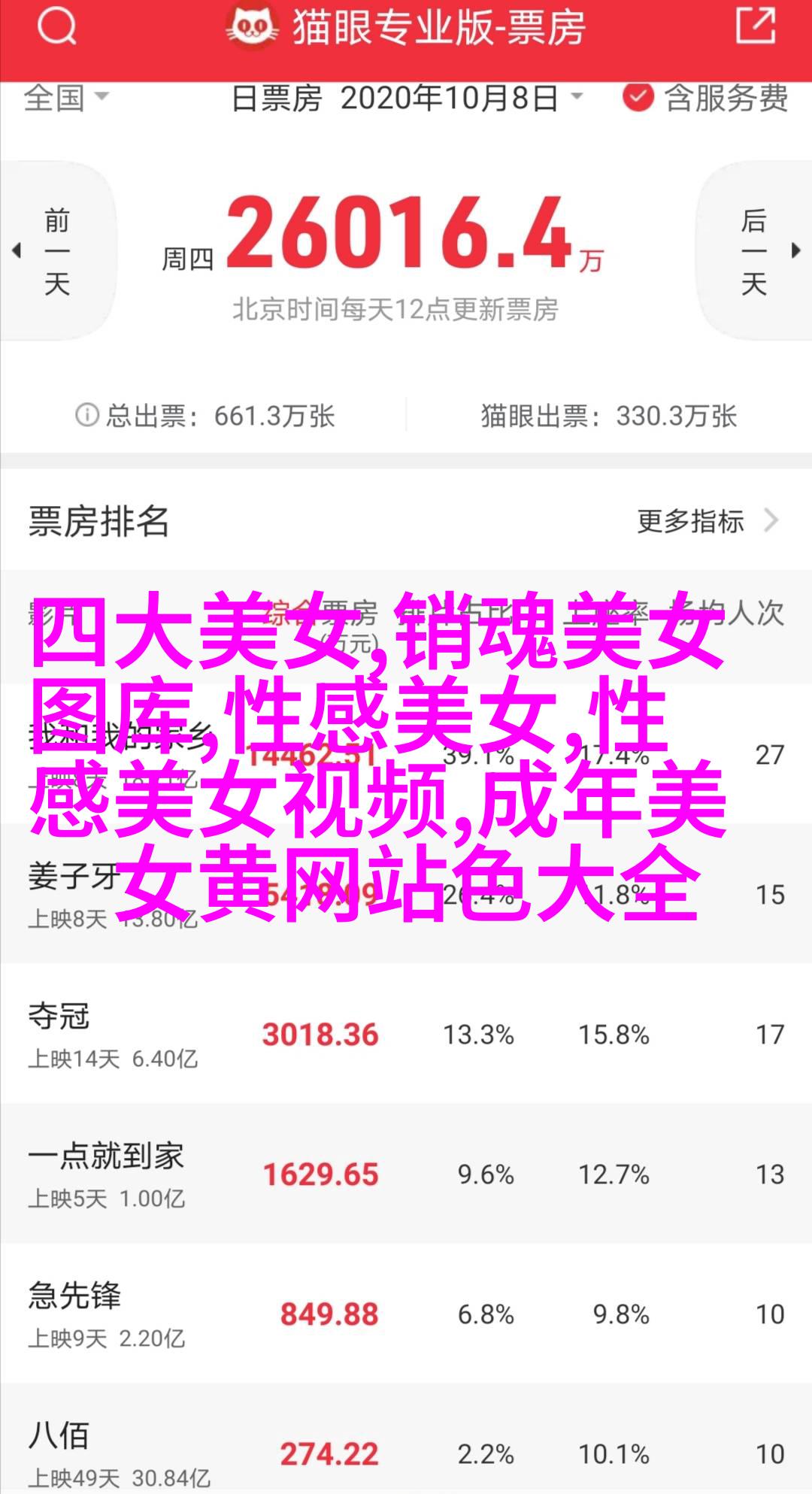This screenshot has height=1494, width=812.
Task: Share the box office page
Action: pyautogui.click(x=755, y=26)
